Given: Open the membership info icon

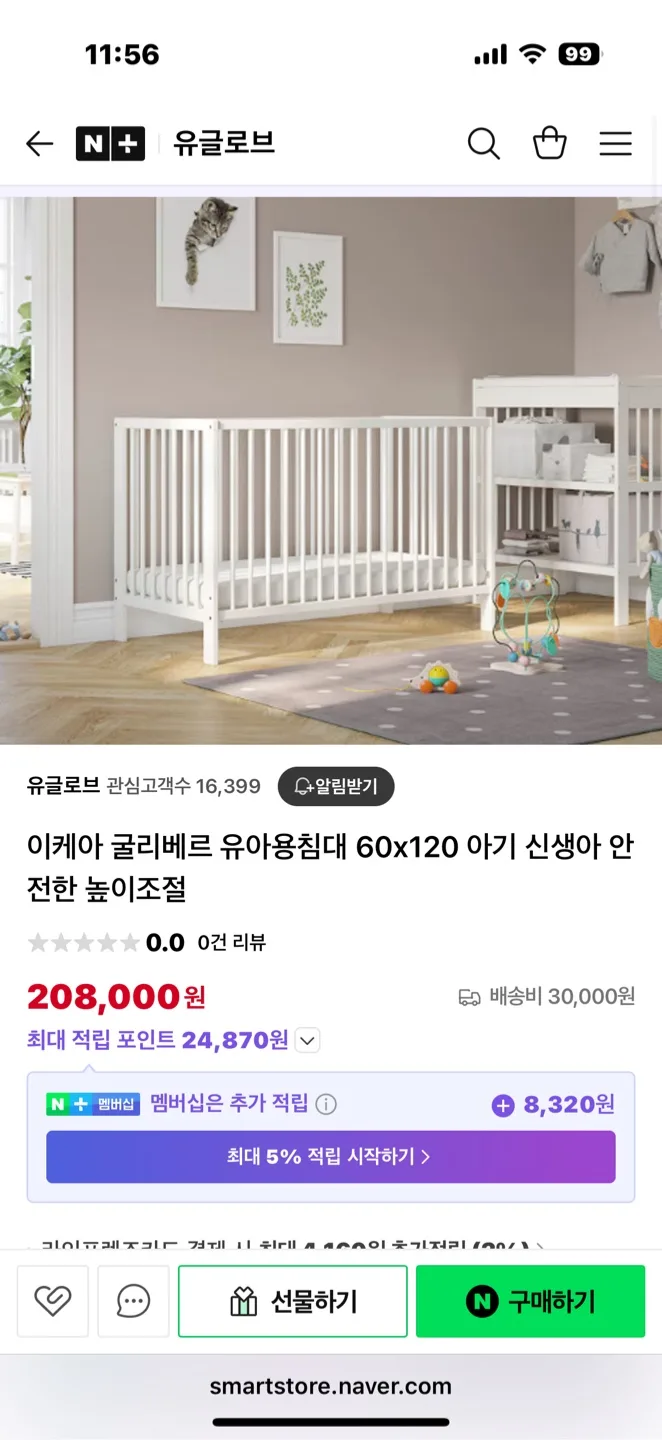Looking at the screenshot, I should [326, 1104].
